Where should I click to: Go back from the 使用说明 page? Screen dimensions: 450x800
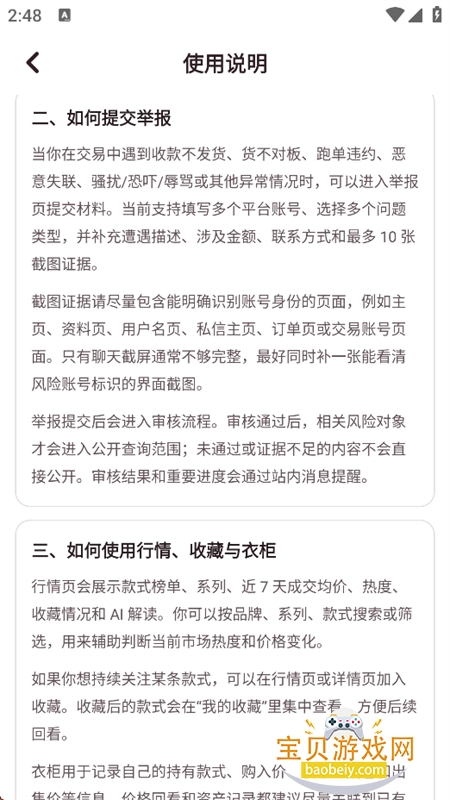(33, 63)
